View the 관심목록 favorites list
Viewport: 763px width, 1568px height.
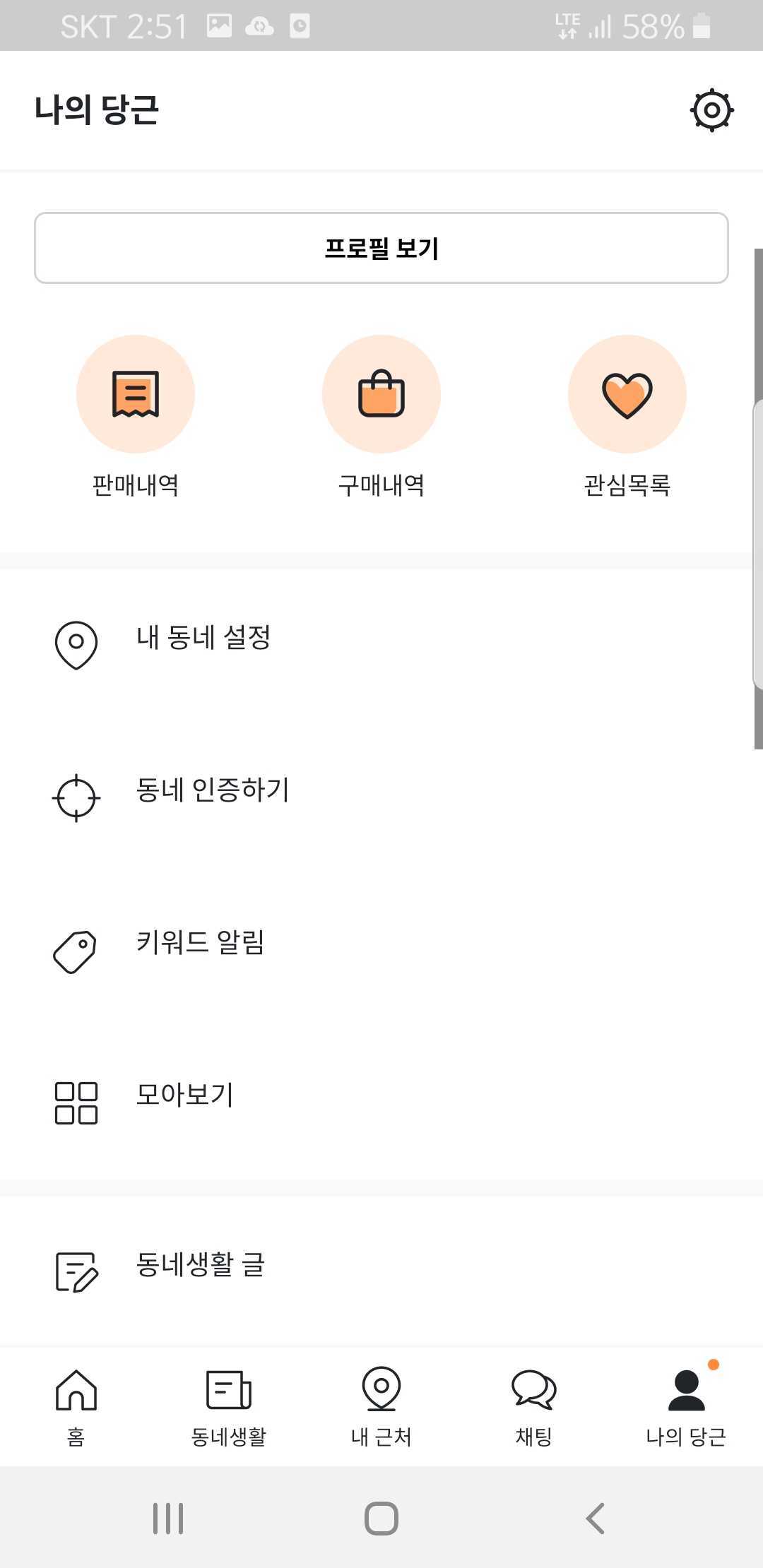coord(627,417)
